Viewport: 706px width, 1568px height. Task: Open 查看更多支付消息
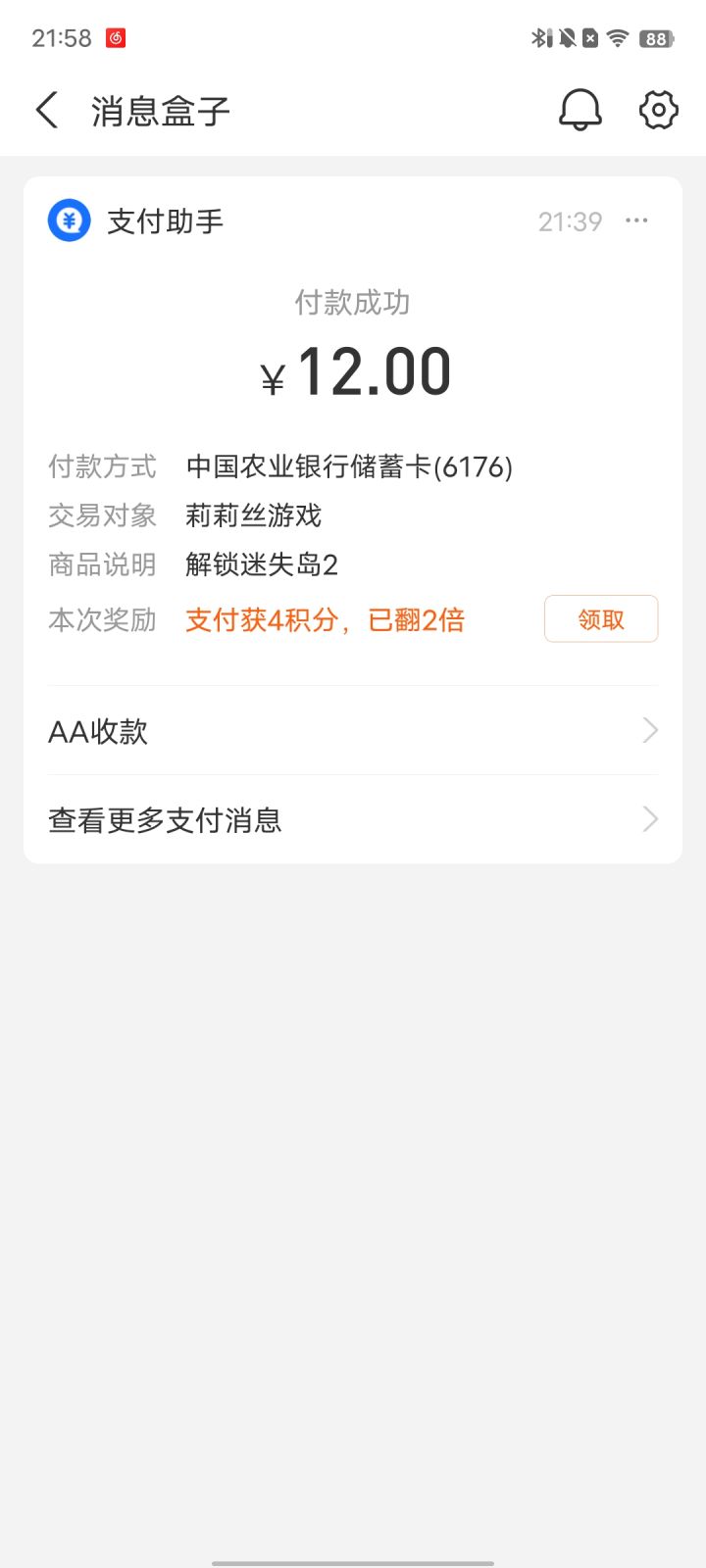point(353,819)
